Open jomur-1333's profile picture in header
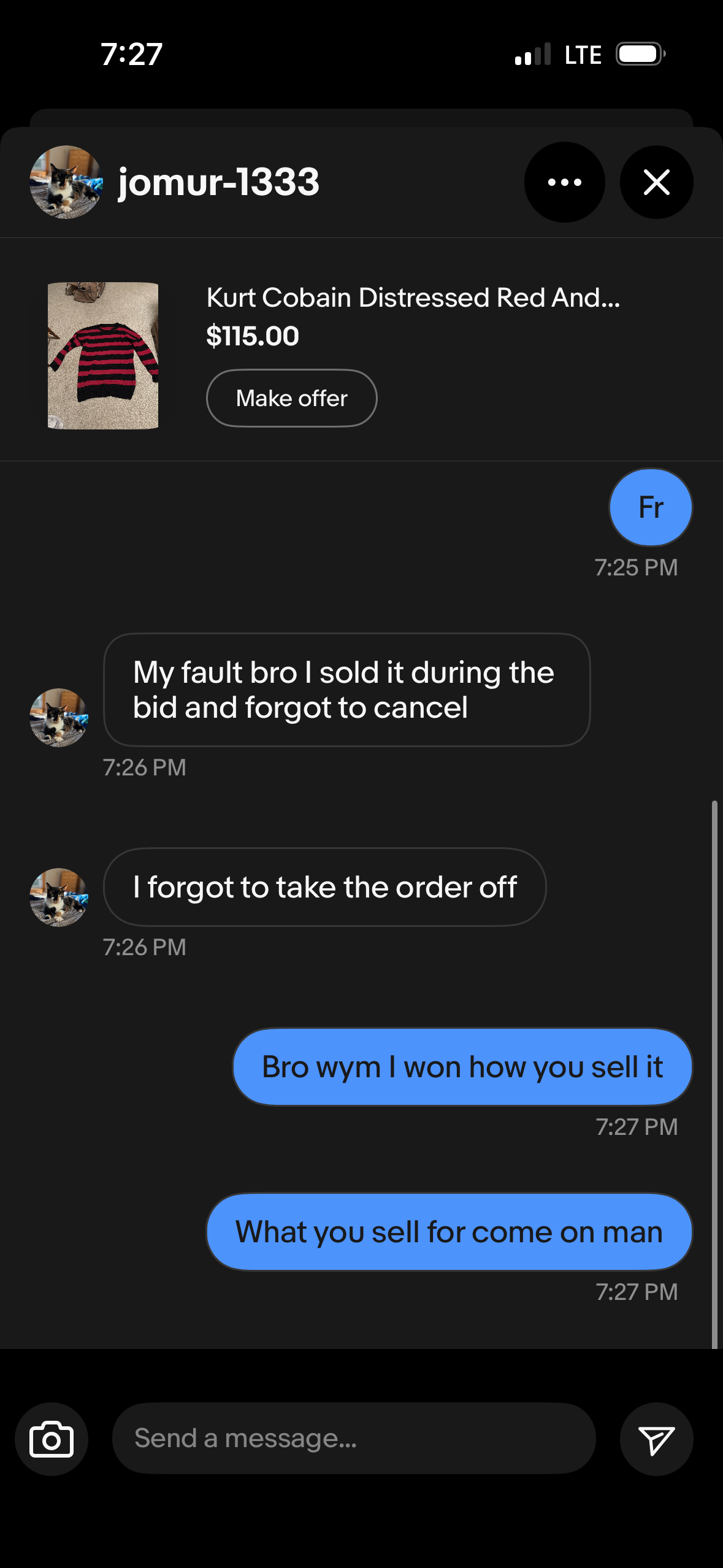Image resolution: width=723 pixels, height=1568 pixels. point(66,182)
